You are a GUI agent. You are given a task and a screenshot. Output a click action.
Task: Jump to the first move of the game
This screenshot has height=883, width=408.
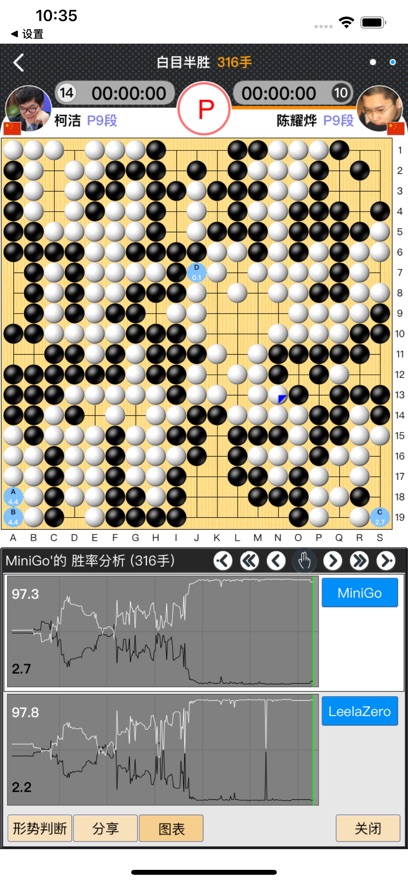[x=223, y=561]
